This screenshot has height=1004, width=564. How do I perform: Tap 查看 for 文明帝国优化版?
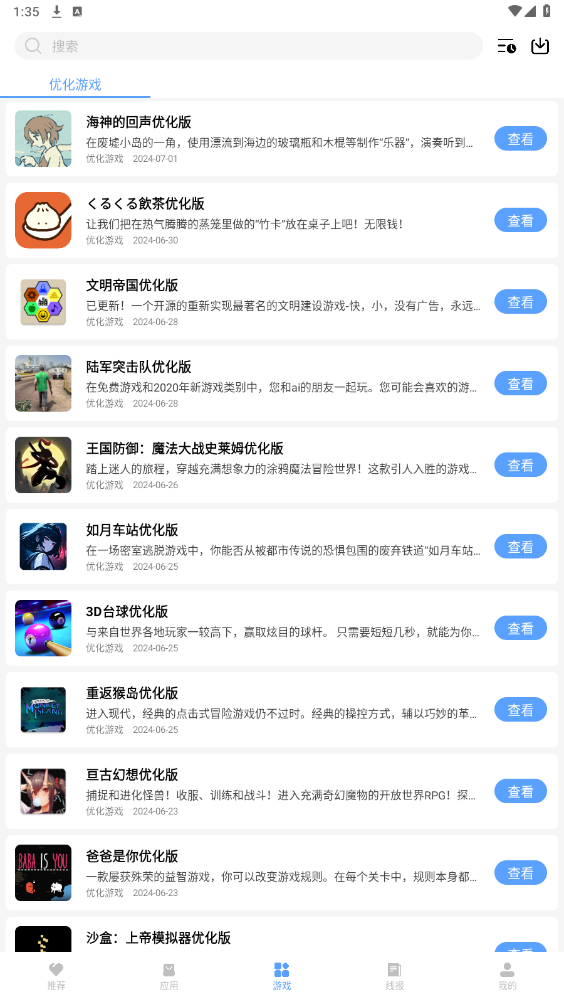520,302
